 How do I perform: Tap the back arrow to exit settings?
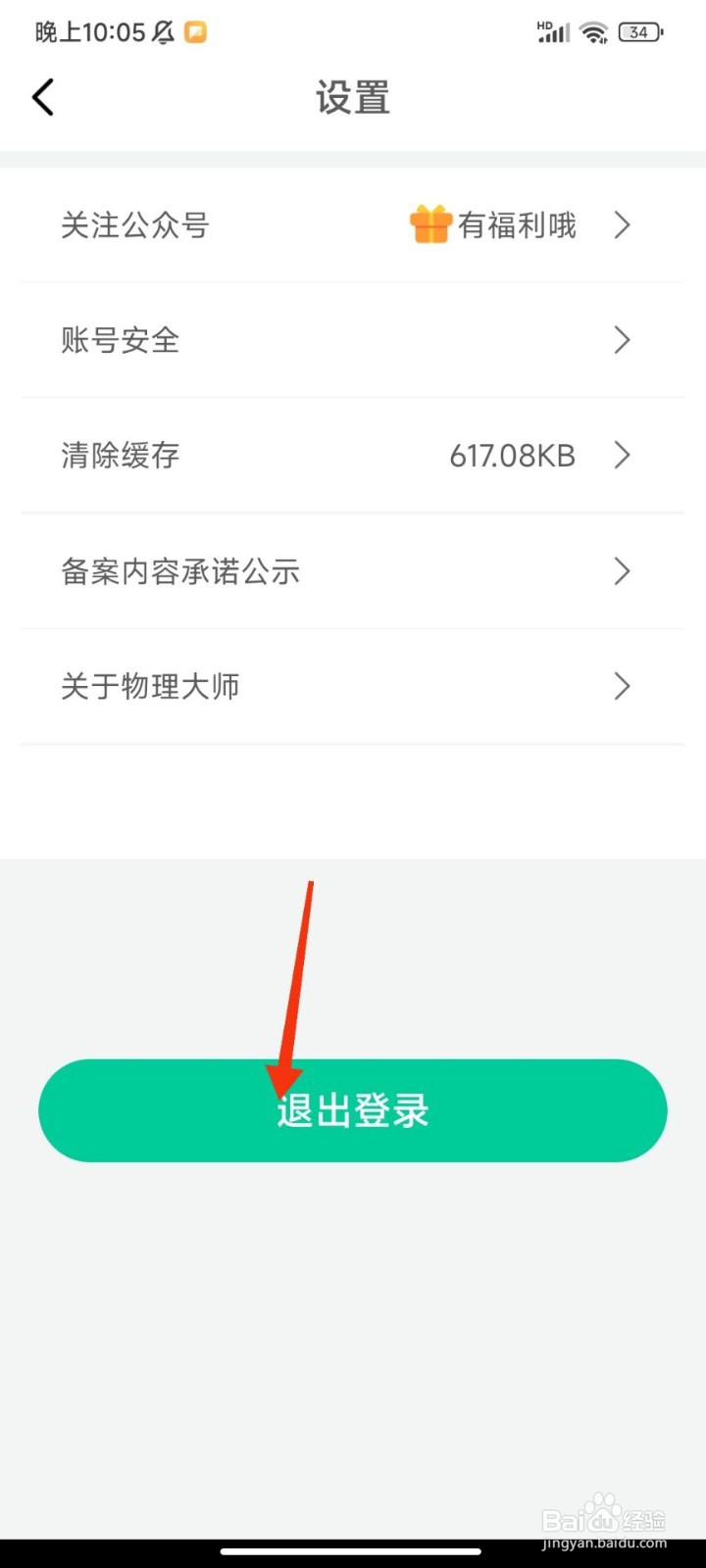point(42,97)
